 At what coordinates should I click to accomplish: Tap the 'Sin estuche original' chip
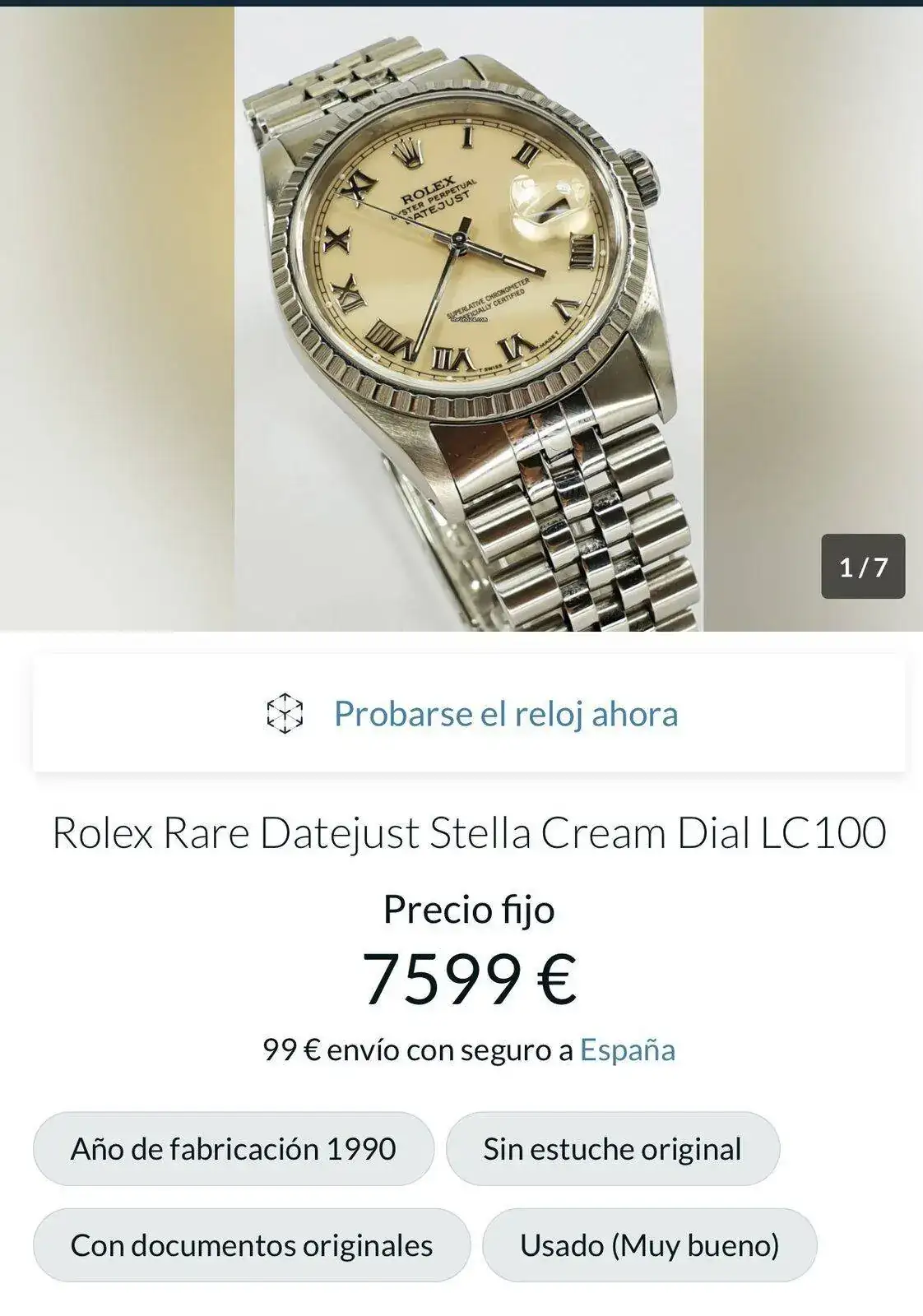pyautogui.click(x=612, y=1149)
